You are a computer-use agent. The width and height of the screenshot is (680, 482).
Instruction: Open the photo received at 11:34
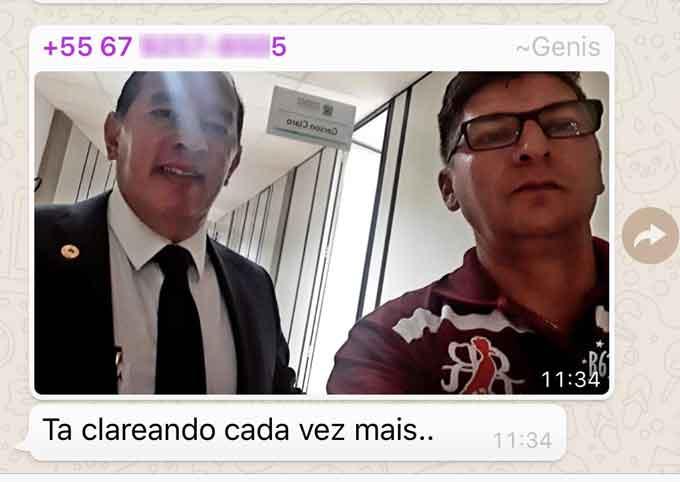tap(321, 232)
